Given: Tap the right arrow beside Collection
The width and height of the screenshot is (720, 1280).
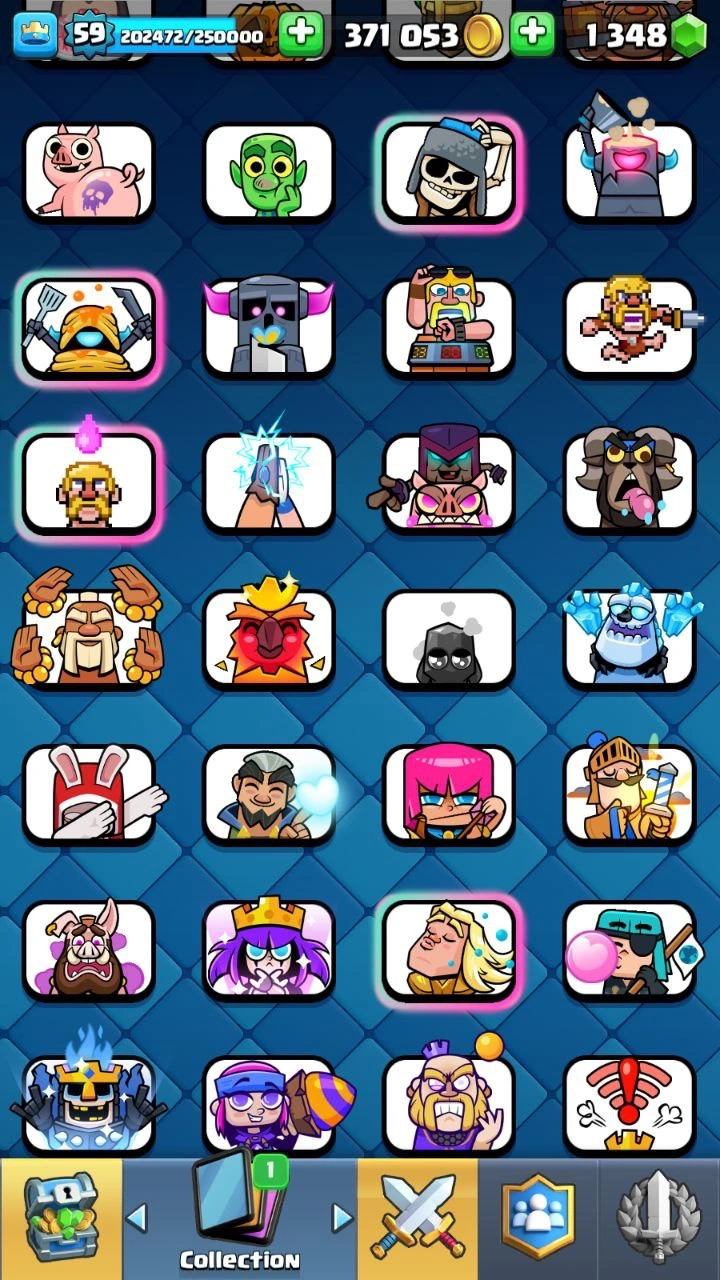Looking at the screenshot, I should pos(342,1217).
